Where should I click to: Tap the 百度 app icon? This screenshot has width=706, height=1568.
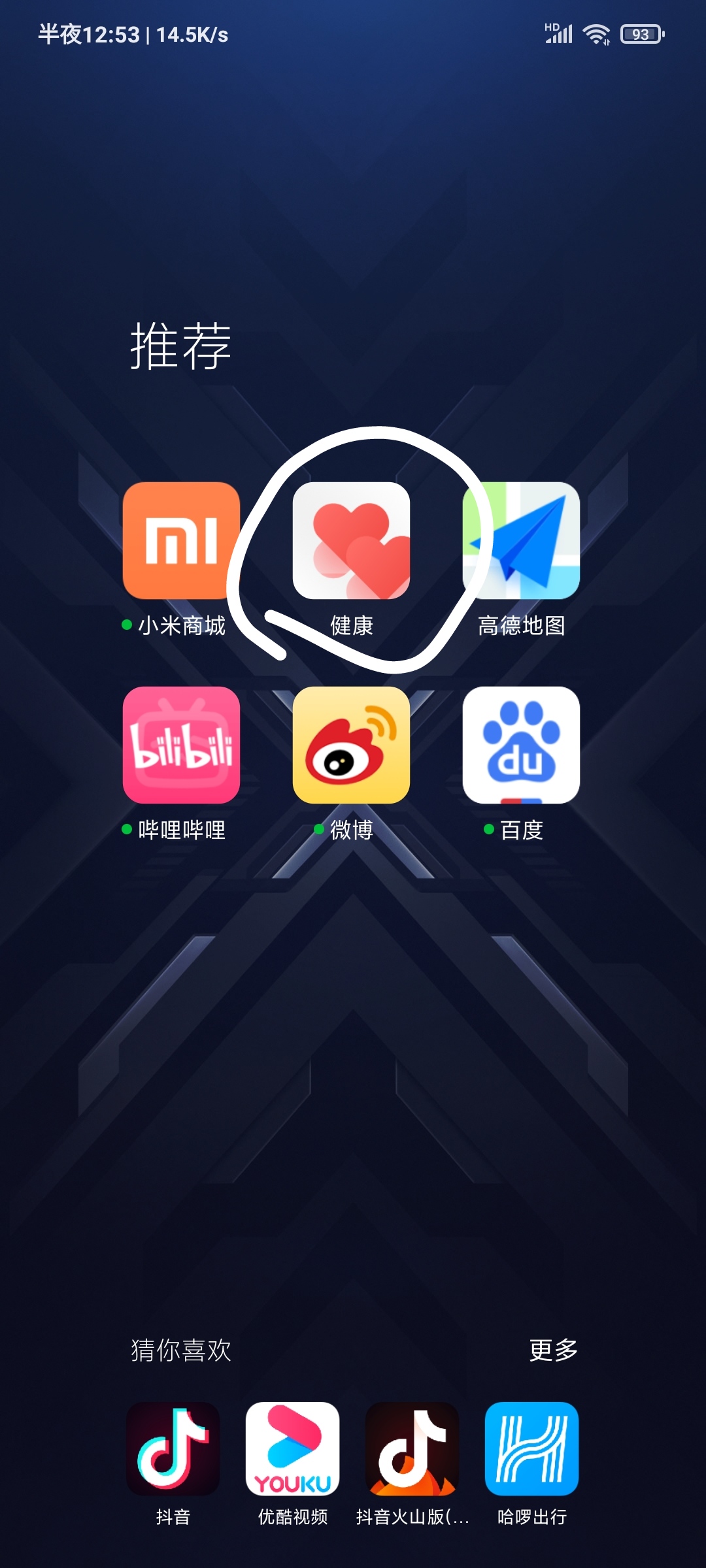tap(521, 745)
